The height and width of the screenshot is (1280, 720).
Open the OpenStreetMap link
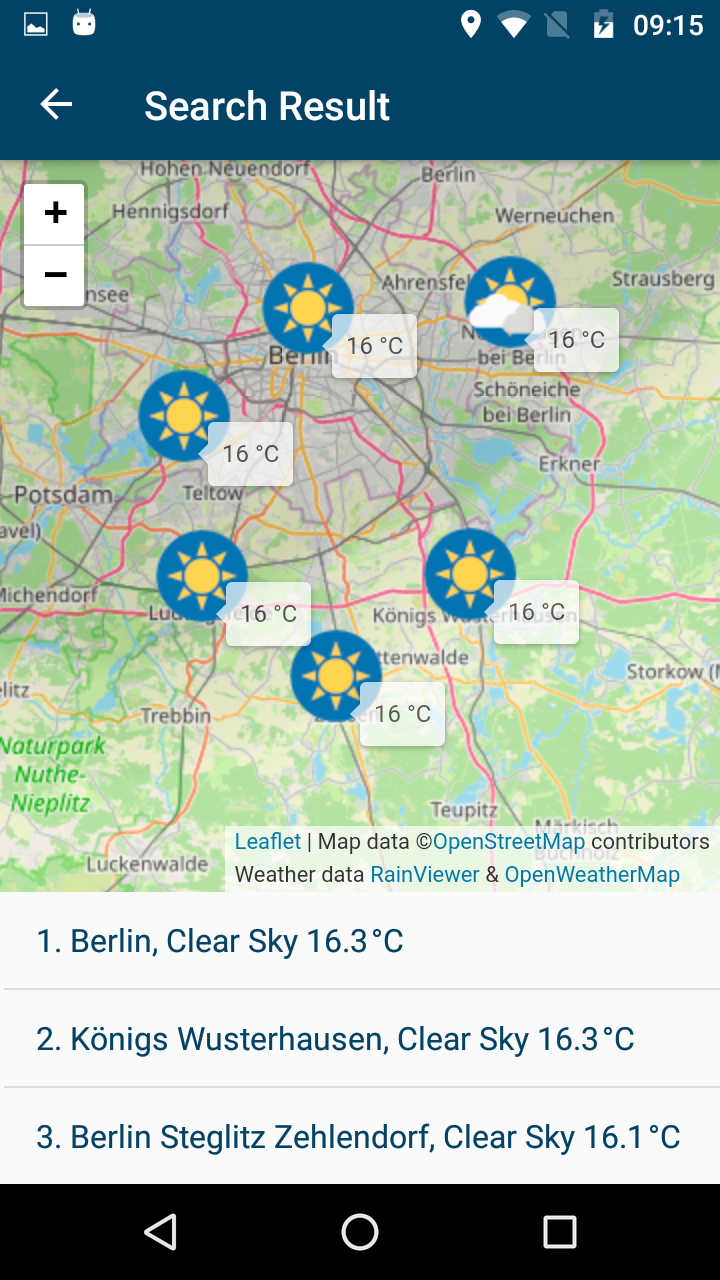tap(508, 842)
